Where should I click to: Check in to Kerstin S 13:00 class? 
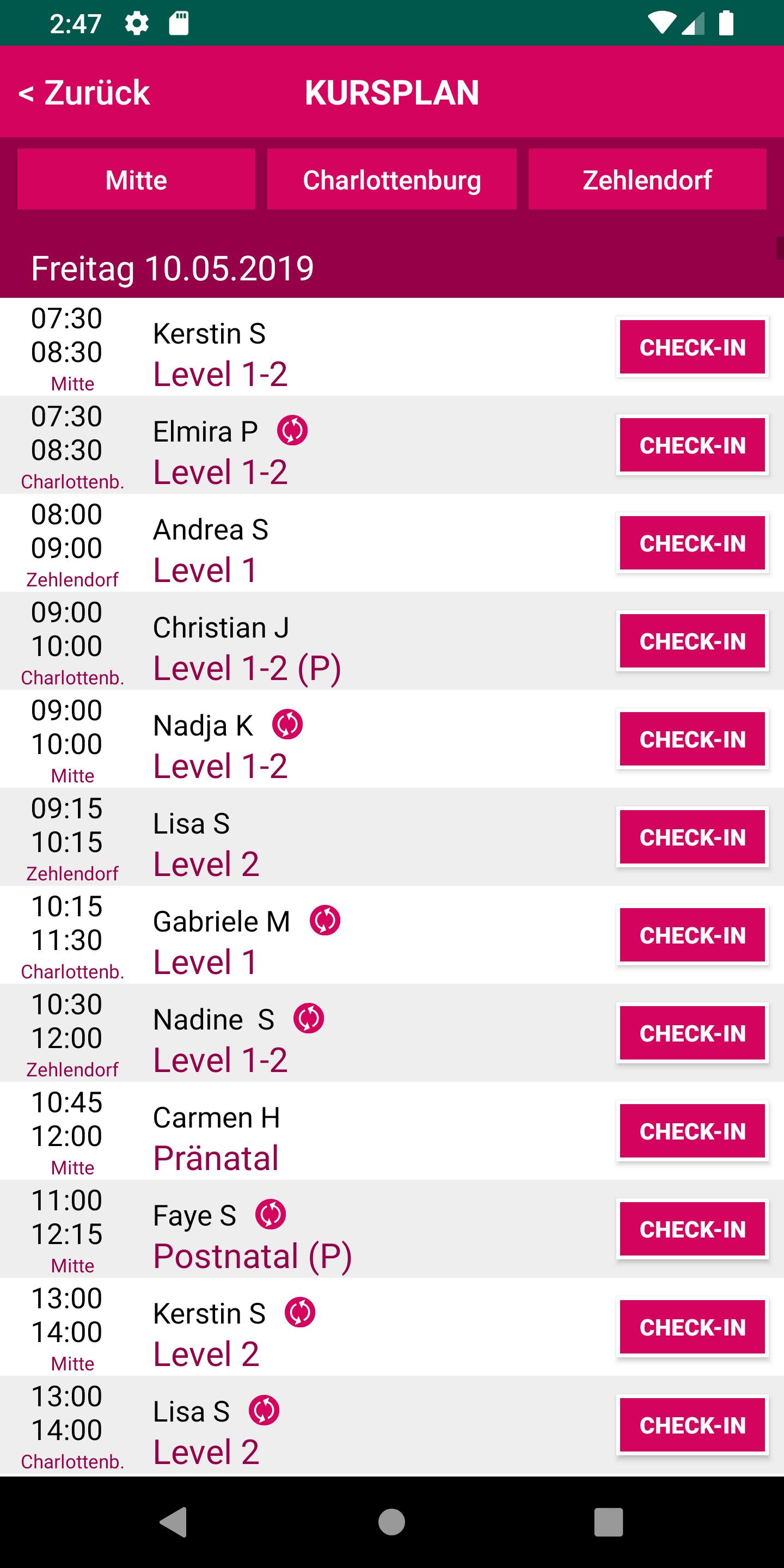pos(692,1327)
